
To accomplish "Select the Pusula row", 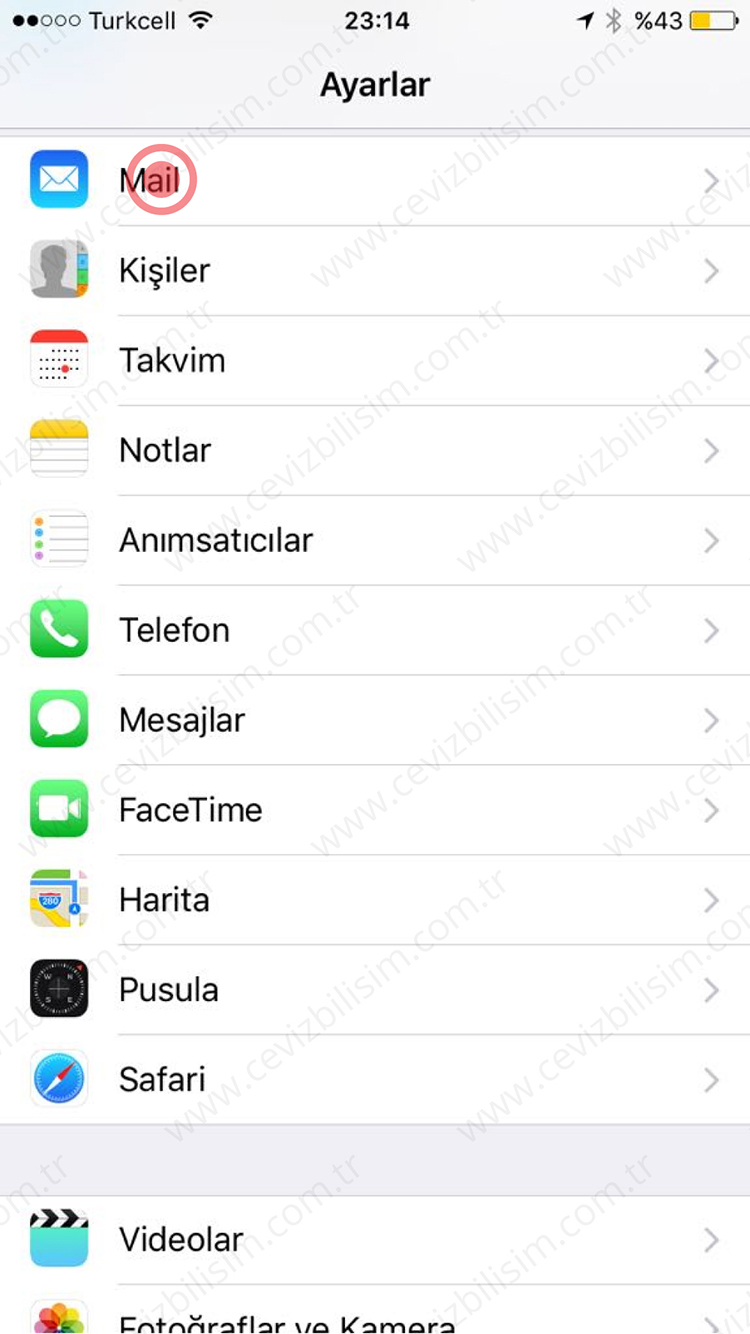I will (375, 990).
